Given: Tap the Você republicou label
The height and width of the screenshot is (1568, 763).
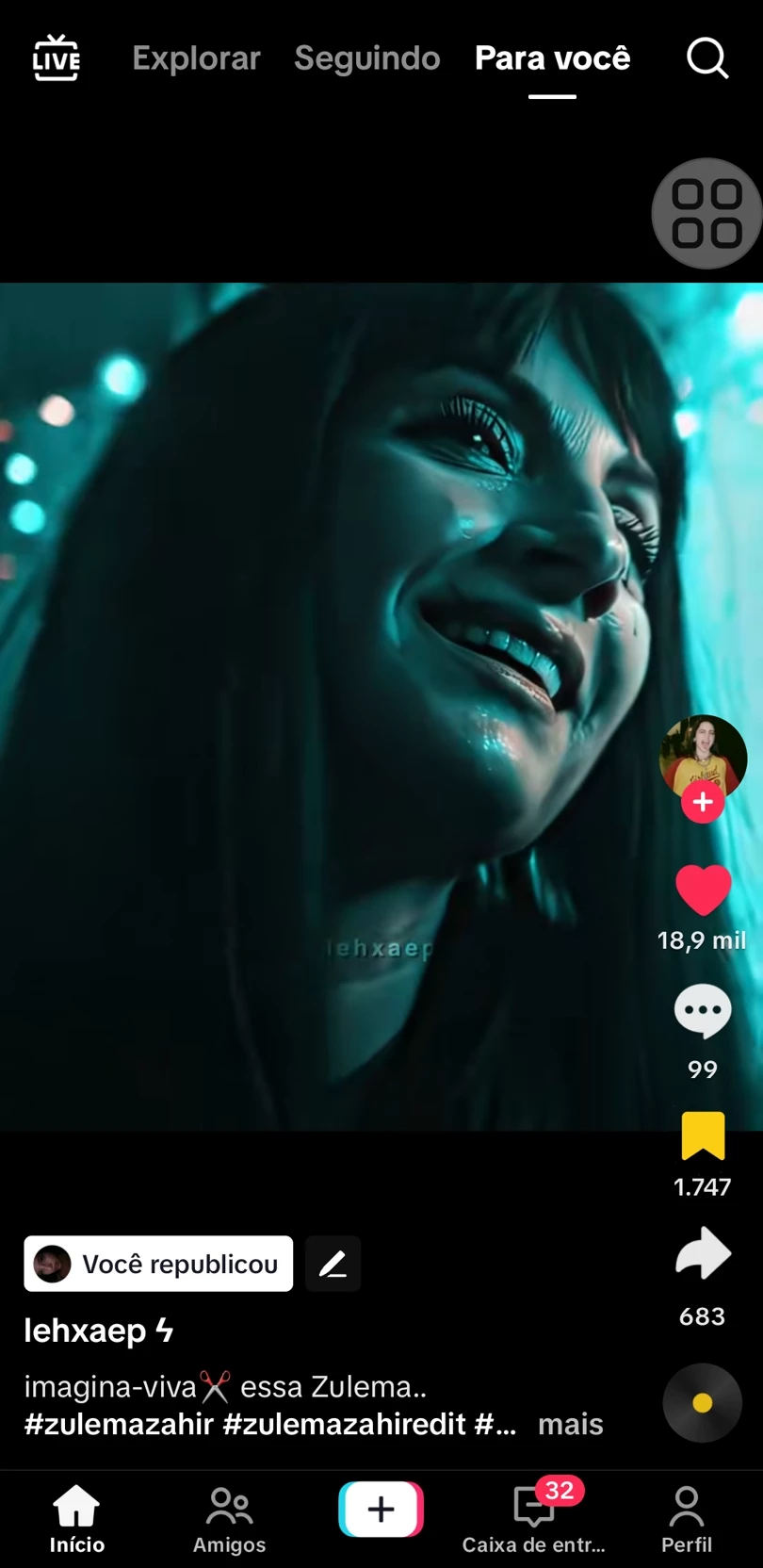Looking at the screenshot, I should coord(158,1264).
